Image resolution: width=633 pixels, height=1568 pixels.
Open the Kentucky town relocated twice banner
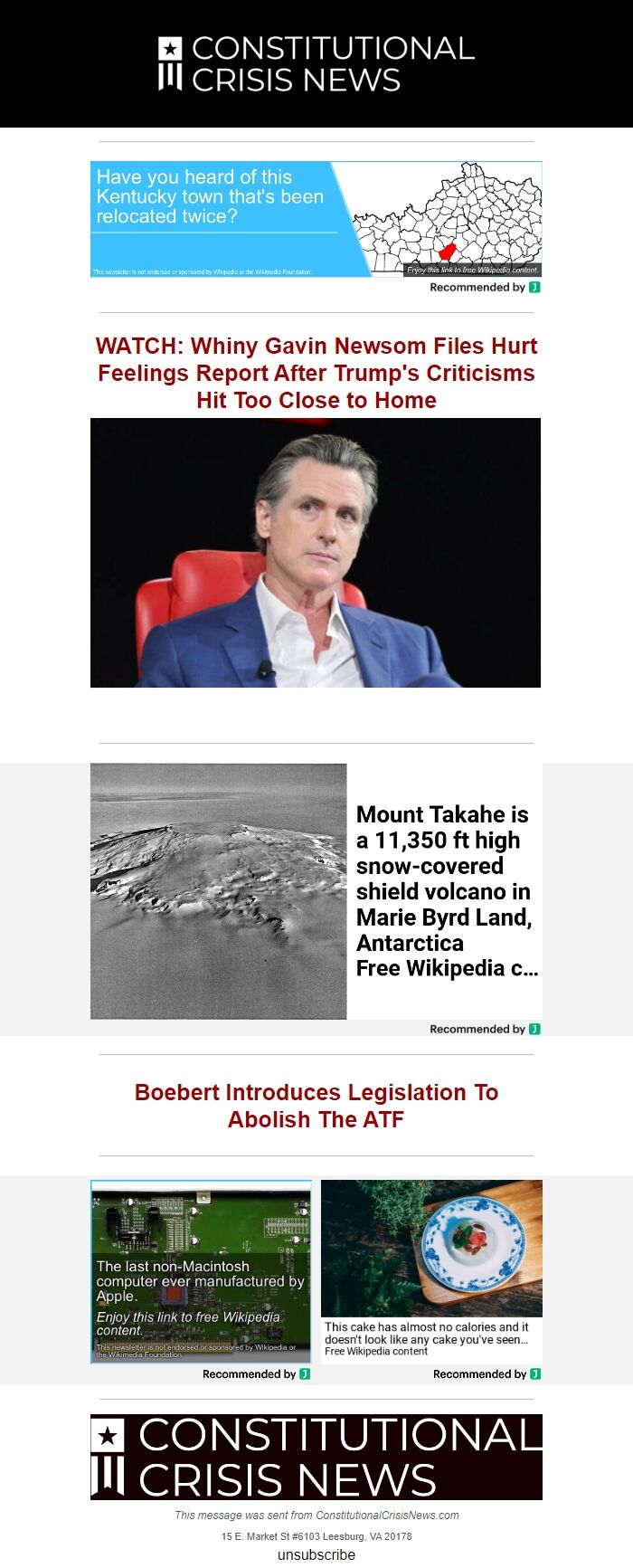click(316, 219)
